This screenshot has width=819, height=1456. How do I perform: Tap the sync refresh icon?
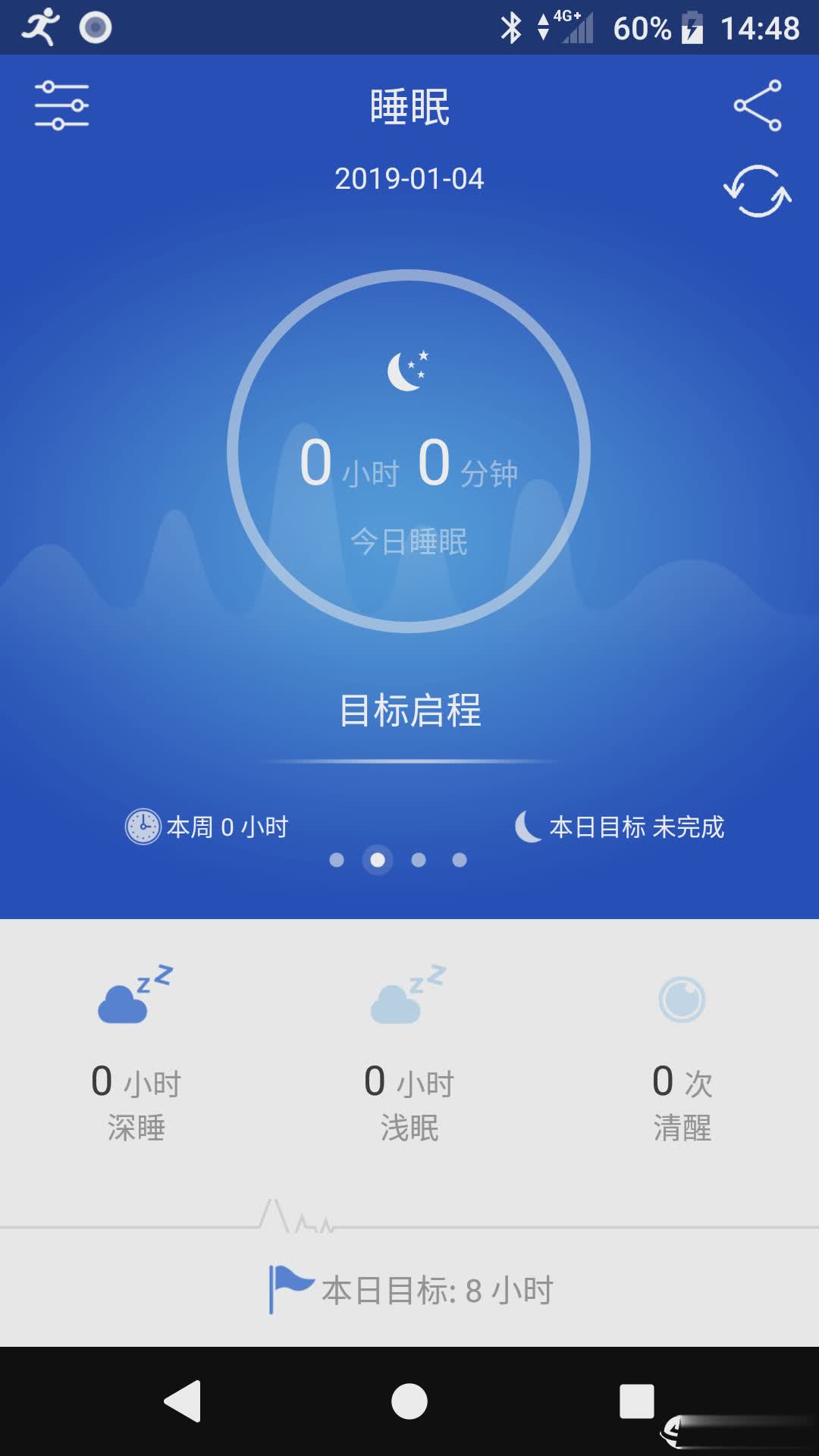click(x=756, y=193)
